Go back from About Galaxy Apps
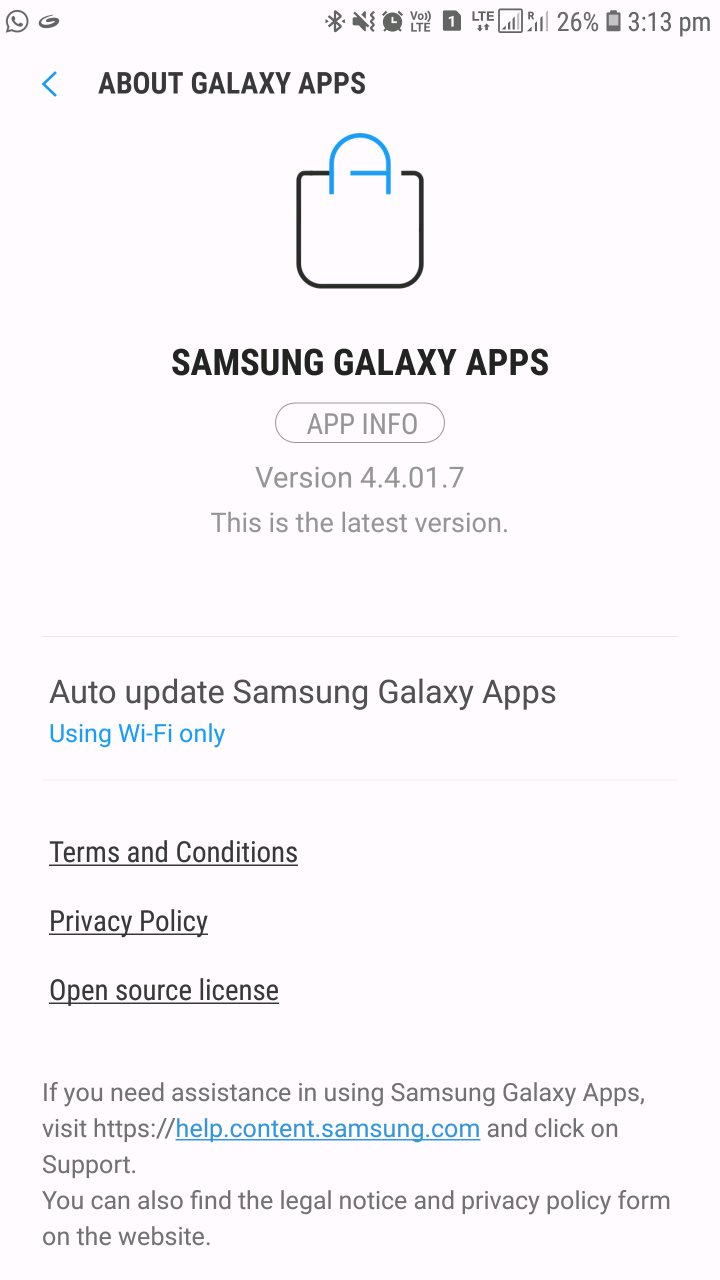Viewport: 720px width, 1280px height. 50,84
